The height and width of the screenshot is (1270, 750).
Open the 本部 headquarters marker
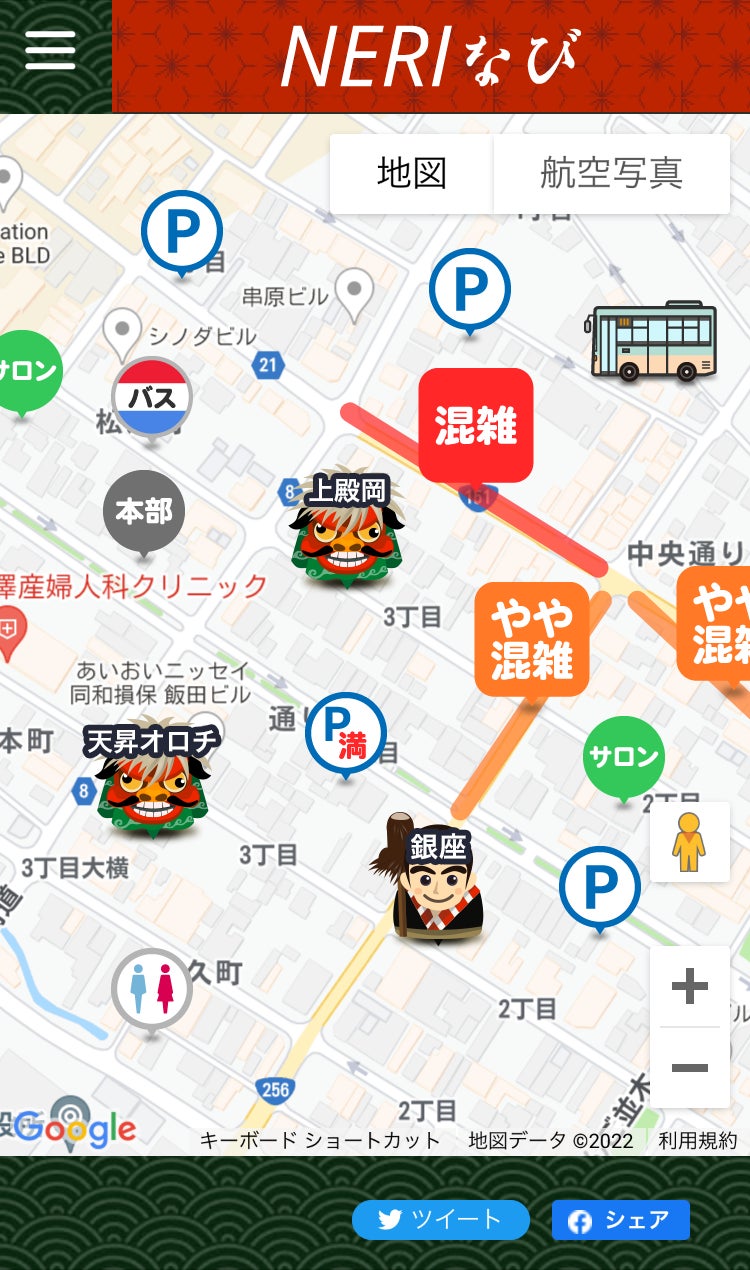pos(144,512)
